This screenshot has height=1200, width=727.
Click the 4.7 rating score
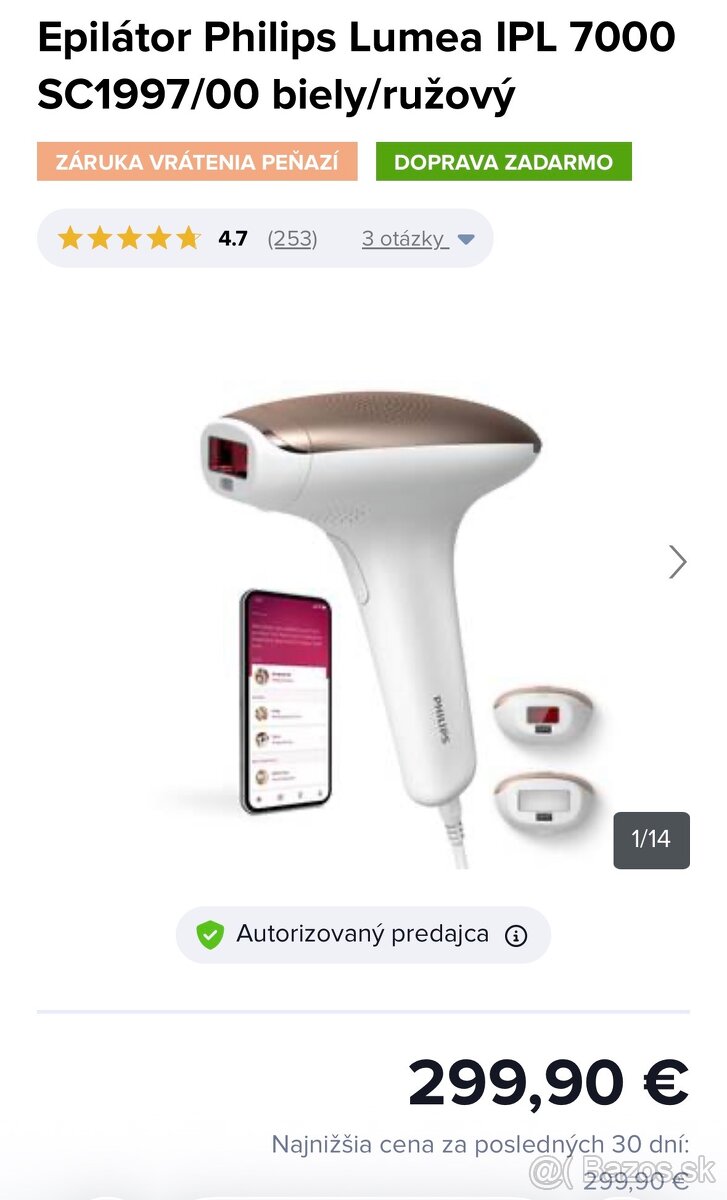coord(234,239)
